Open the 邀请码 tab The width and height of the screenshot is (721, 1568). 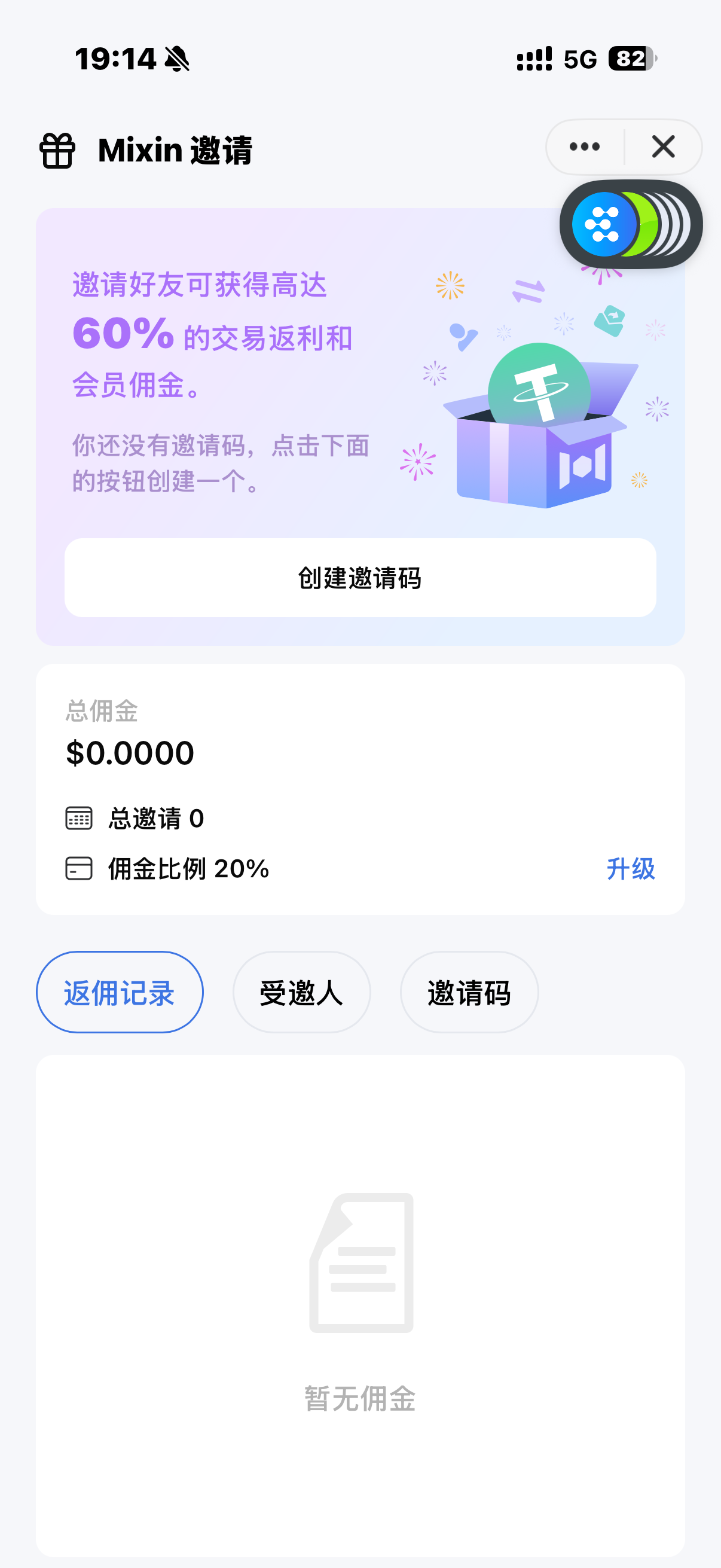click(x=469, y=992)
